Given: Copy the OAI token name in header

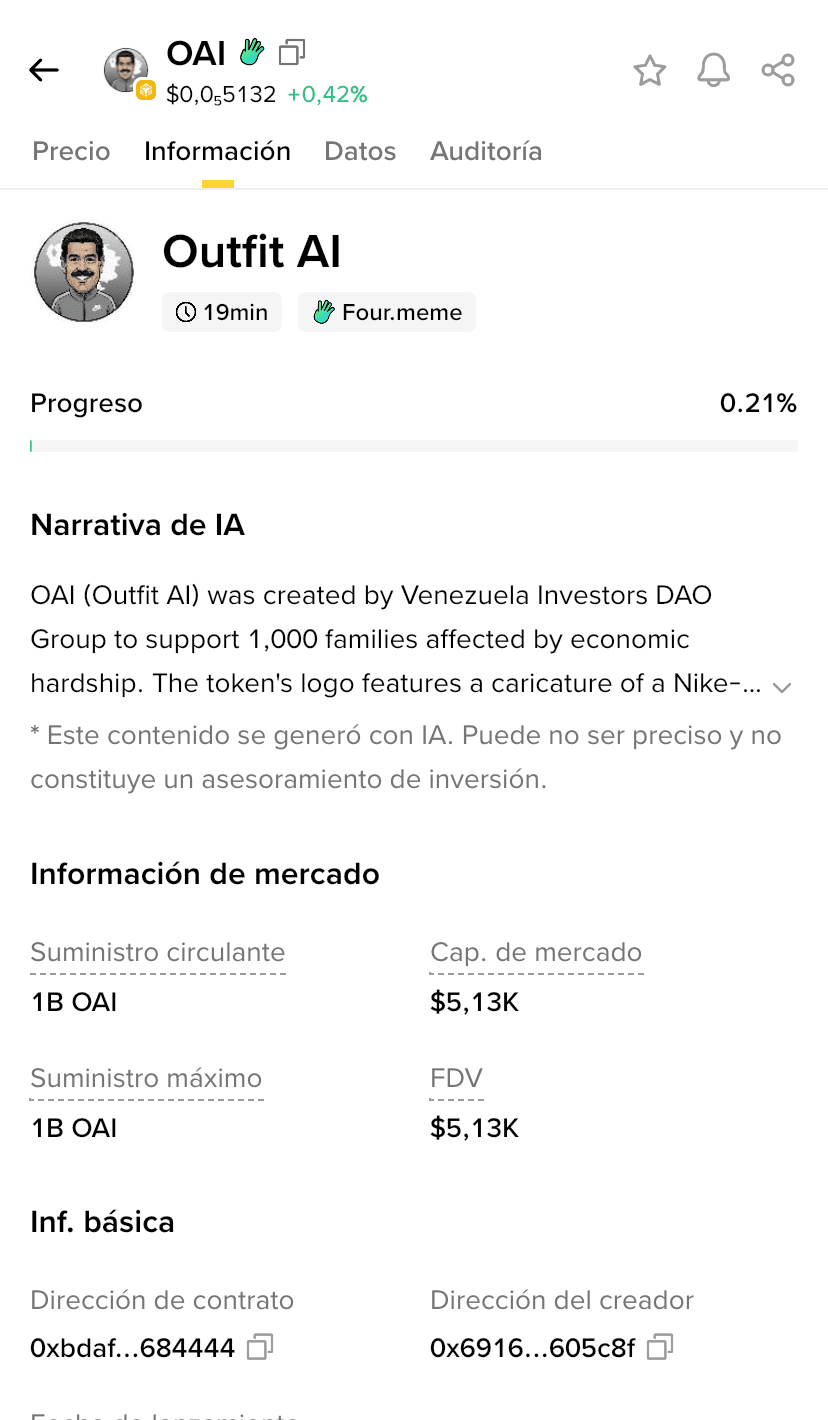Looking at the screenshot, I should (292, 51).
